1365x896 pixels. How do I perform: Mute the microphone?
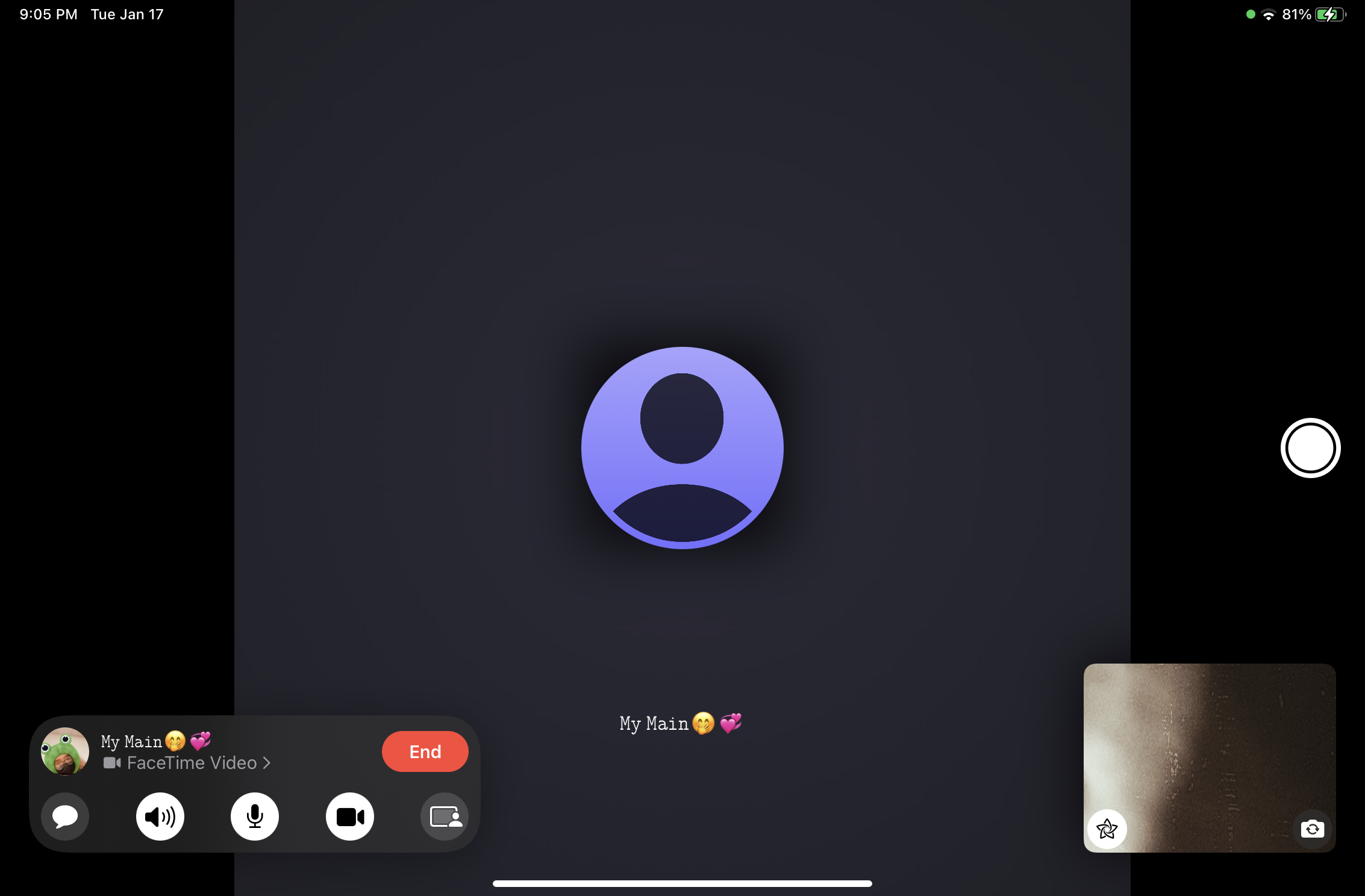[x=255, y=817]
